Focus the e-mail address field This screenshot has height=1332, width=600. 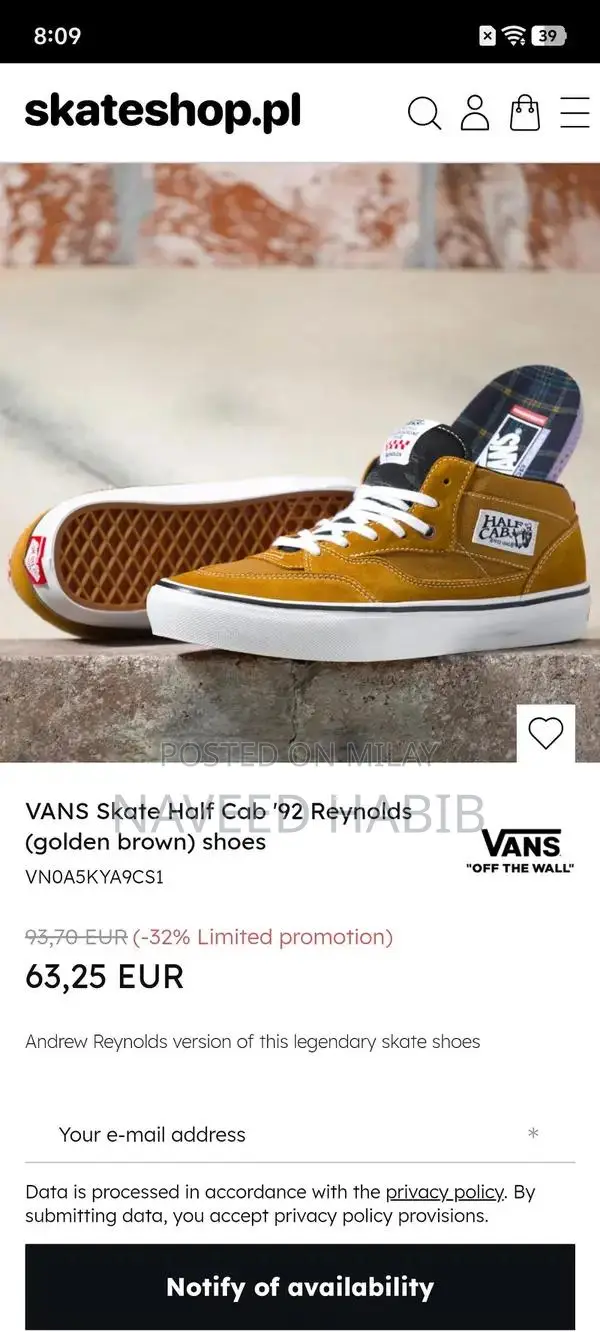[290, 1135]
